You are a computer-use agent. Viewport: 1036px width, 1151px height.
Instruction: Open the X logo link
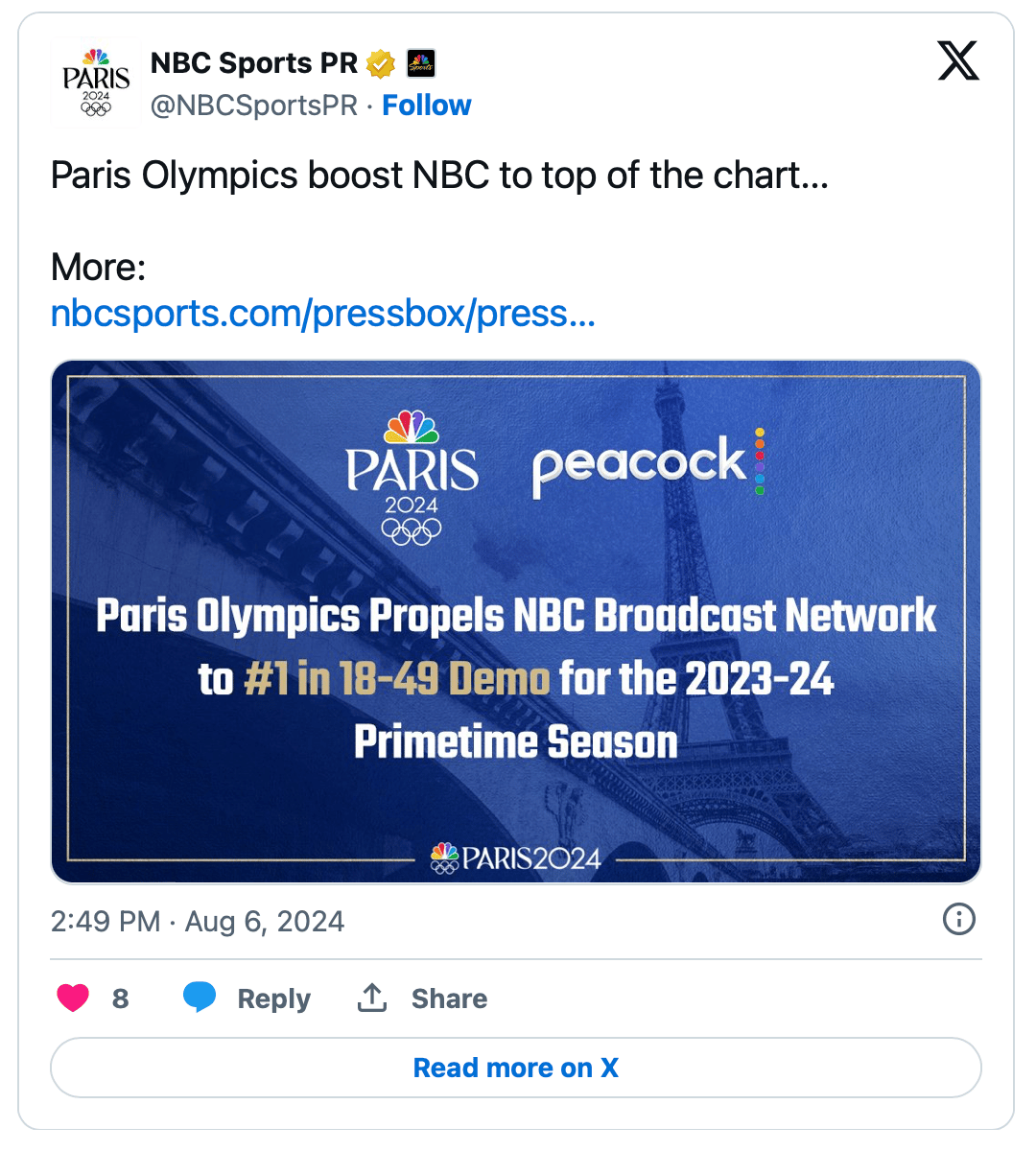tap(957, 61)
